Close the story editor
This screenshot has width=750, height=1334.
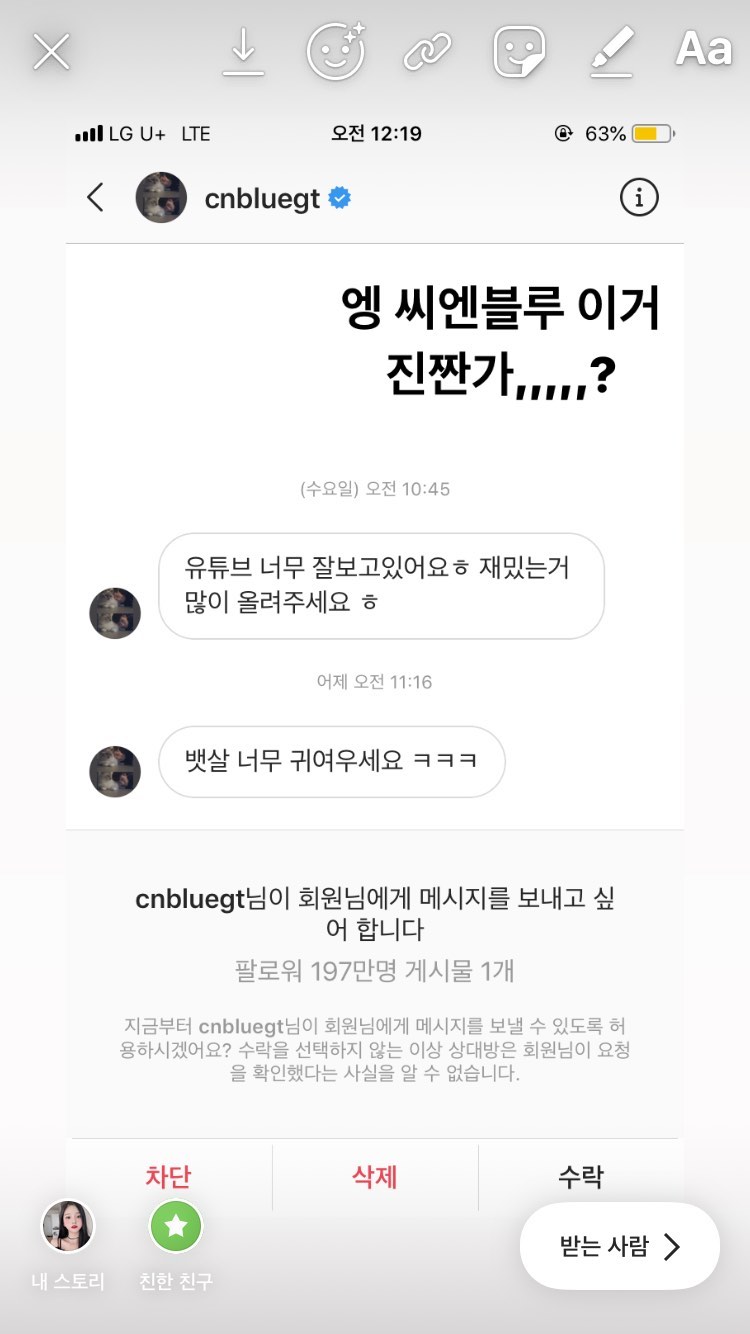pos(51,51)
